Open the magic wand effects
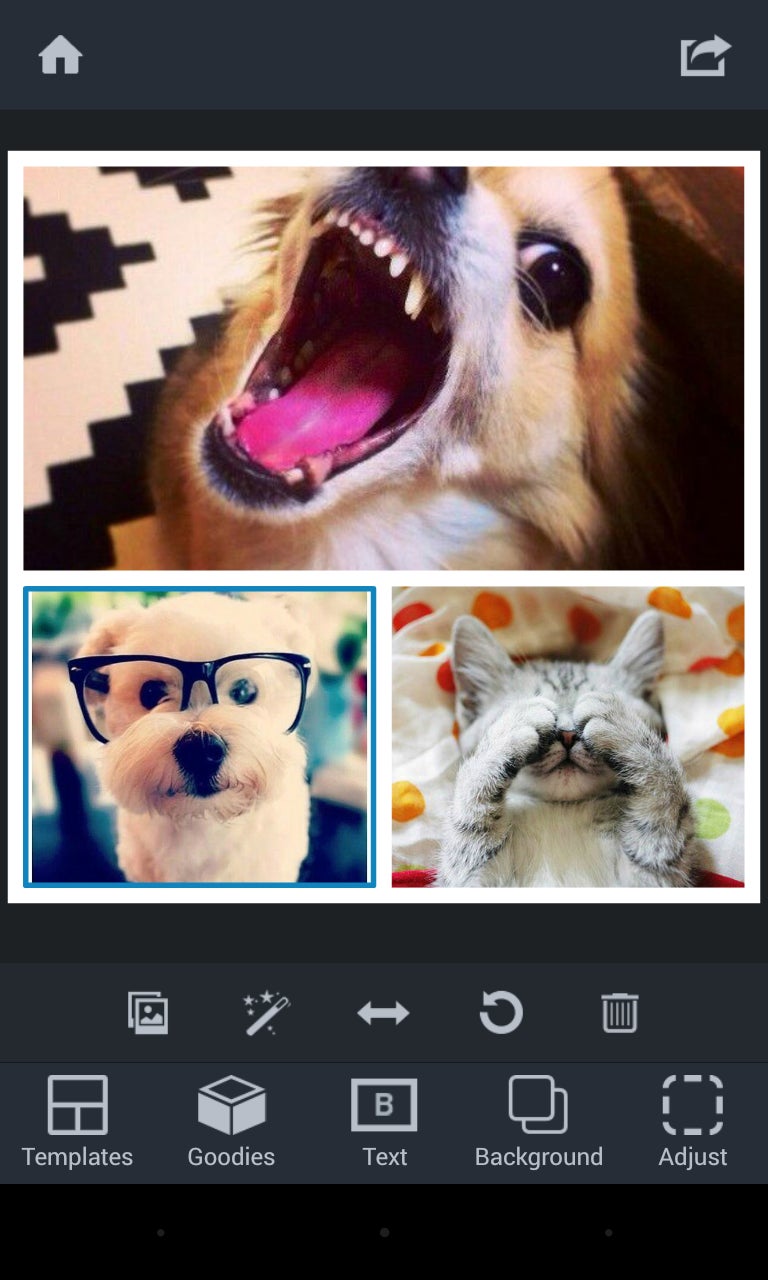Image resolution: width=768 pixels, height=1280 pixels. pos(266,1013)
